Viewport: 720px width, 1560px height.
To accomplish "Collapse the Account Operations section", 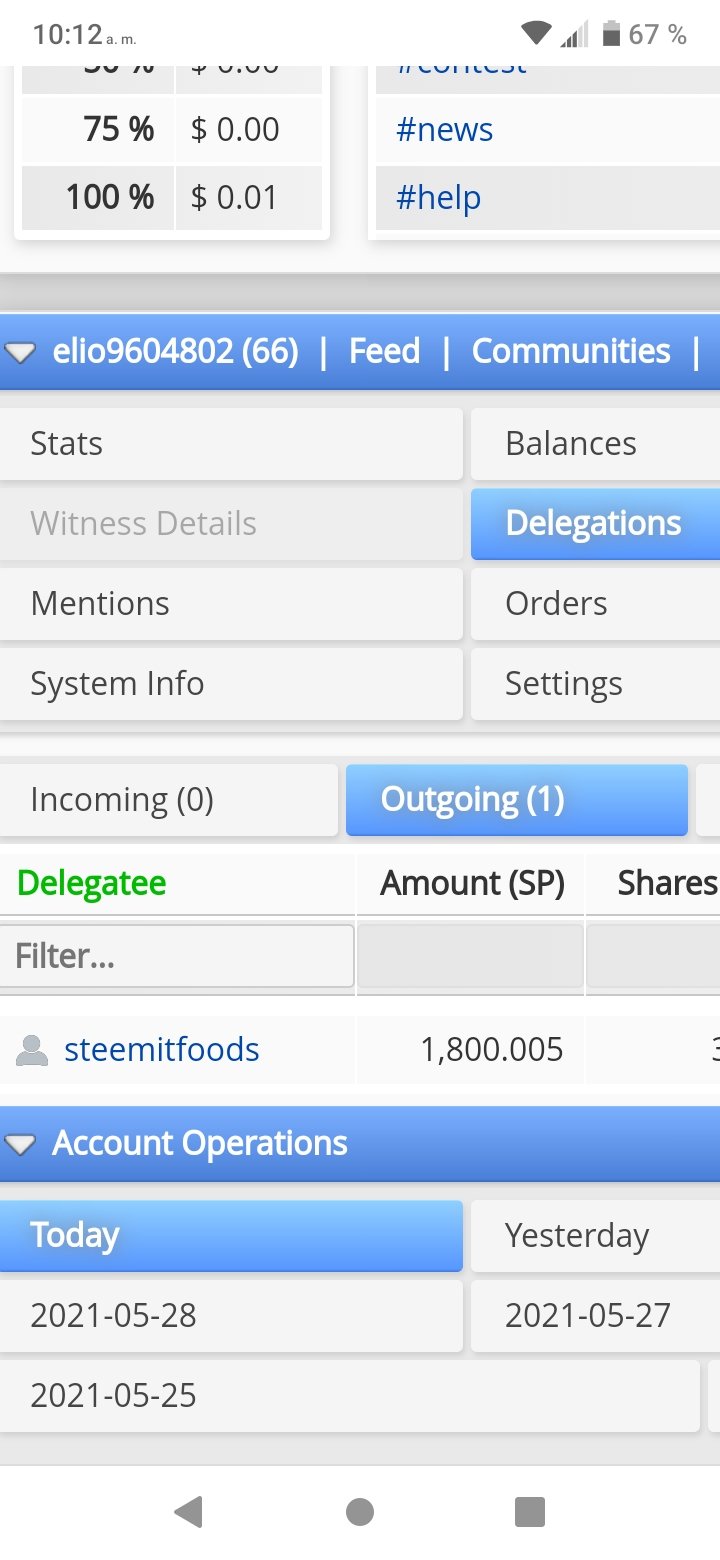I will (20, 1144).
